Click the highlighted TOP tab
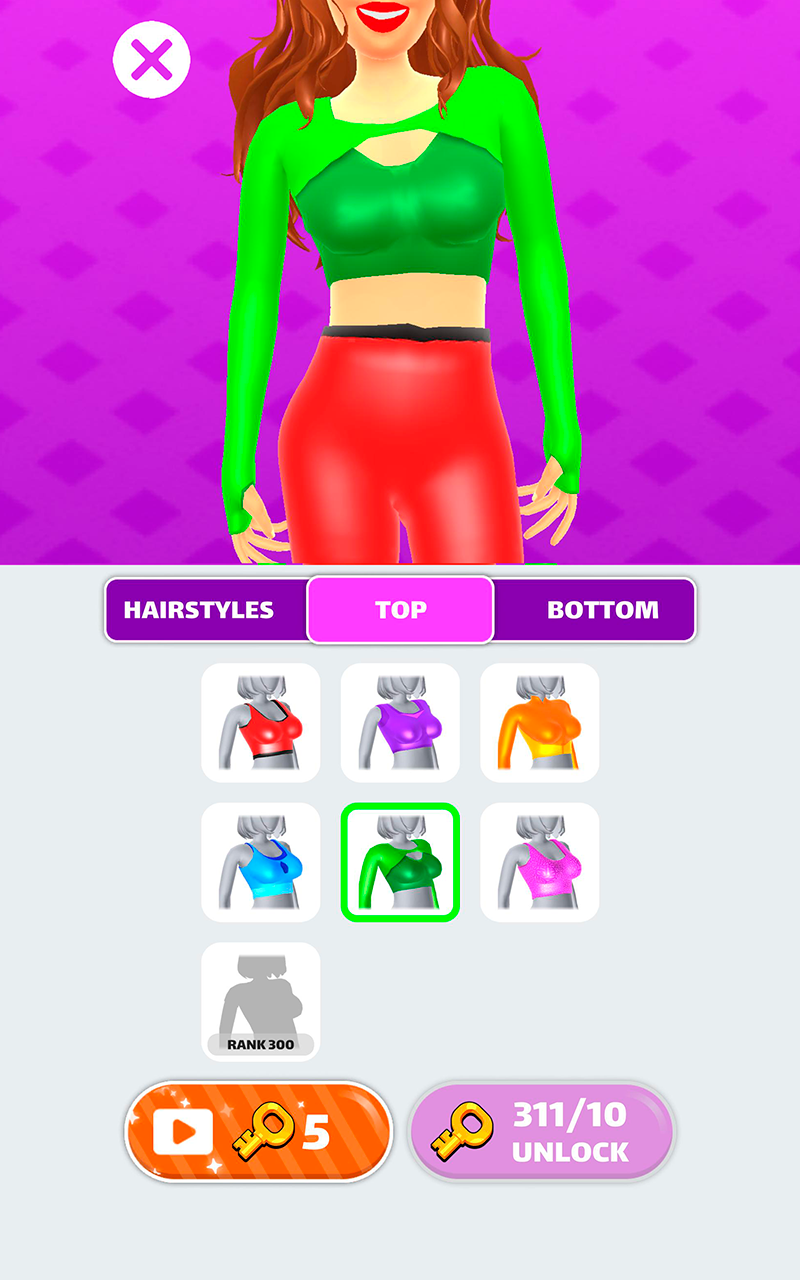 point(400,609)
